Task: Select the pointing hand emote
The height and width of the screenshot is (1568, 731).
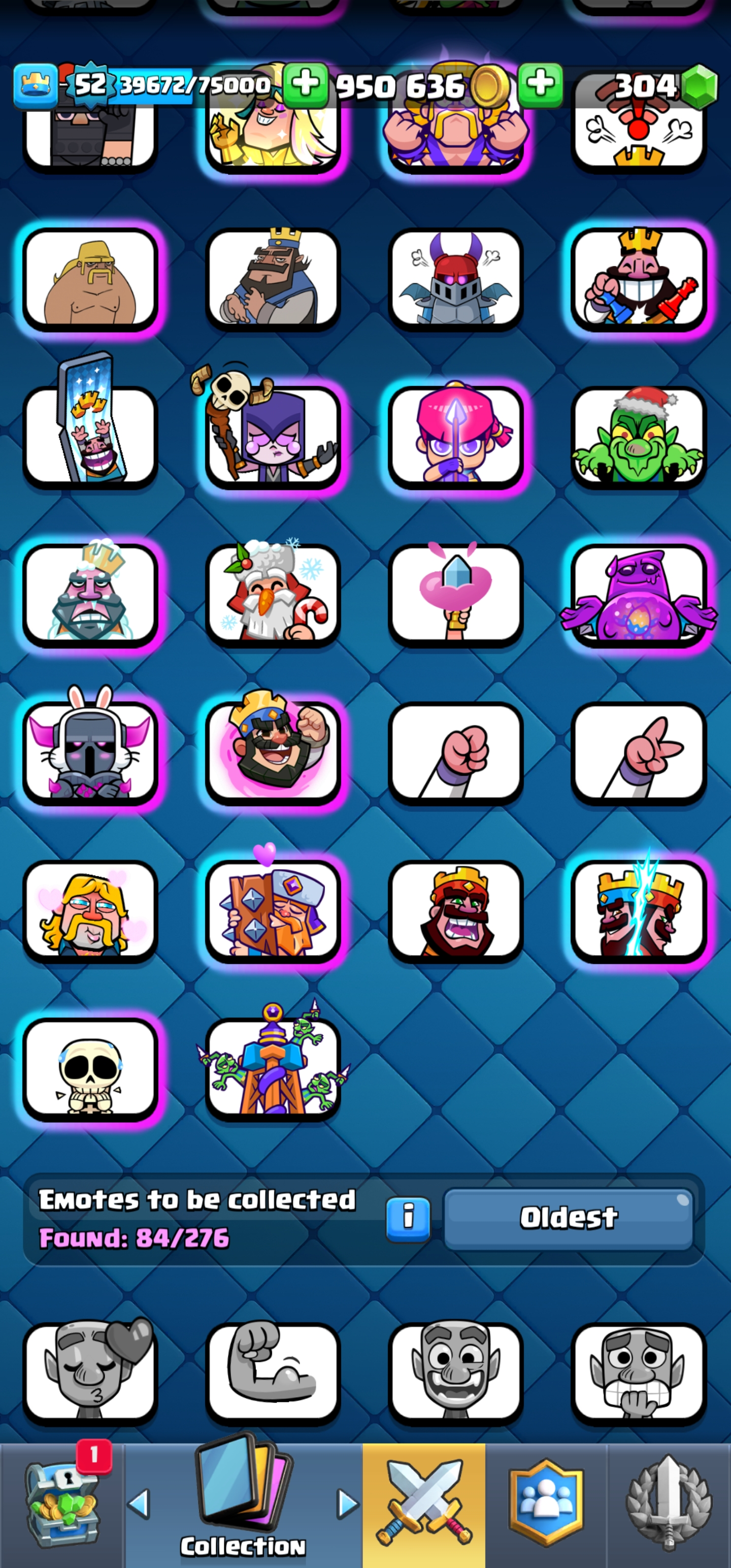Action: click(638, 754)
